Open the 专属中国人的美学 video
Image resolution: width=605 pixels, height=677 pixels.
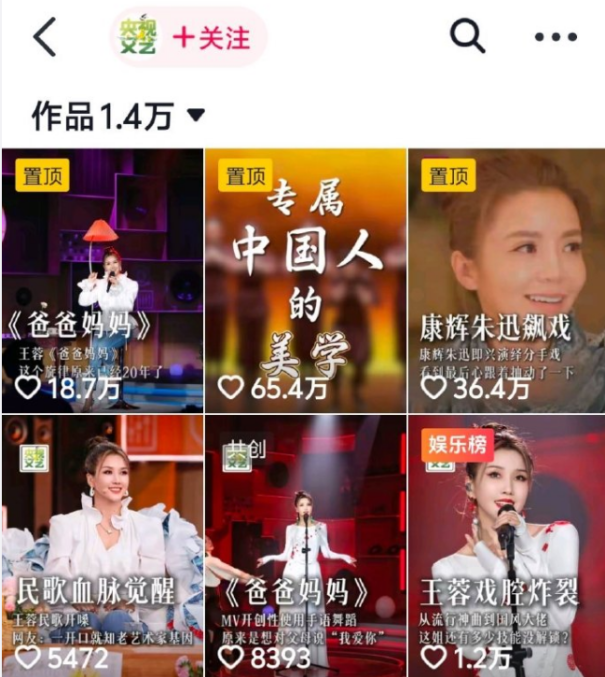(306, 280)
